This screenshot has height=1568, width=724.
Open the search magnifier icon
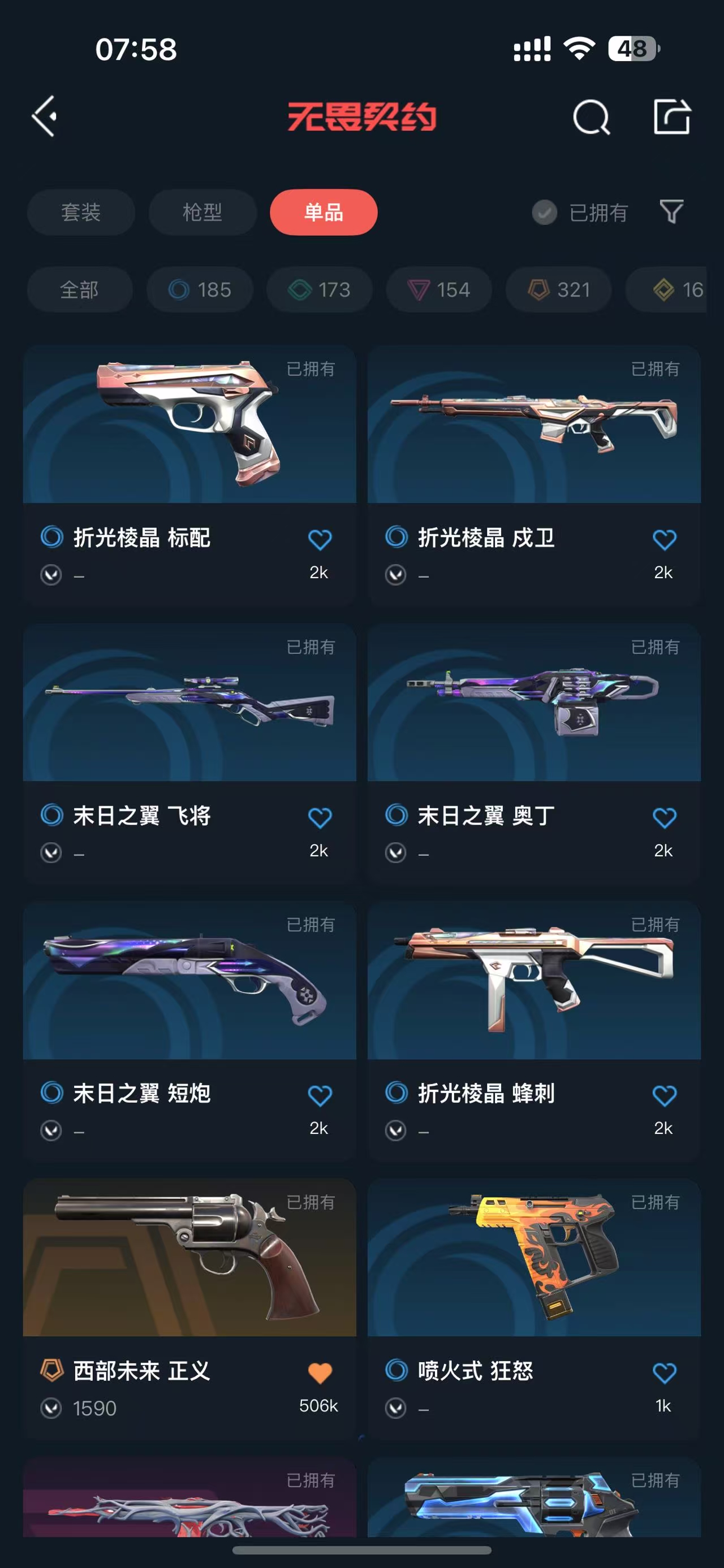pyautogui.click(x=591, y=116)
